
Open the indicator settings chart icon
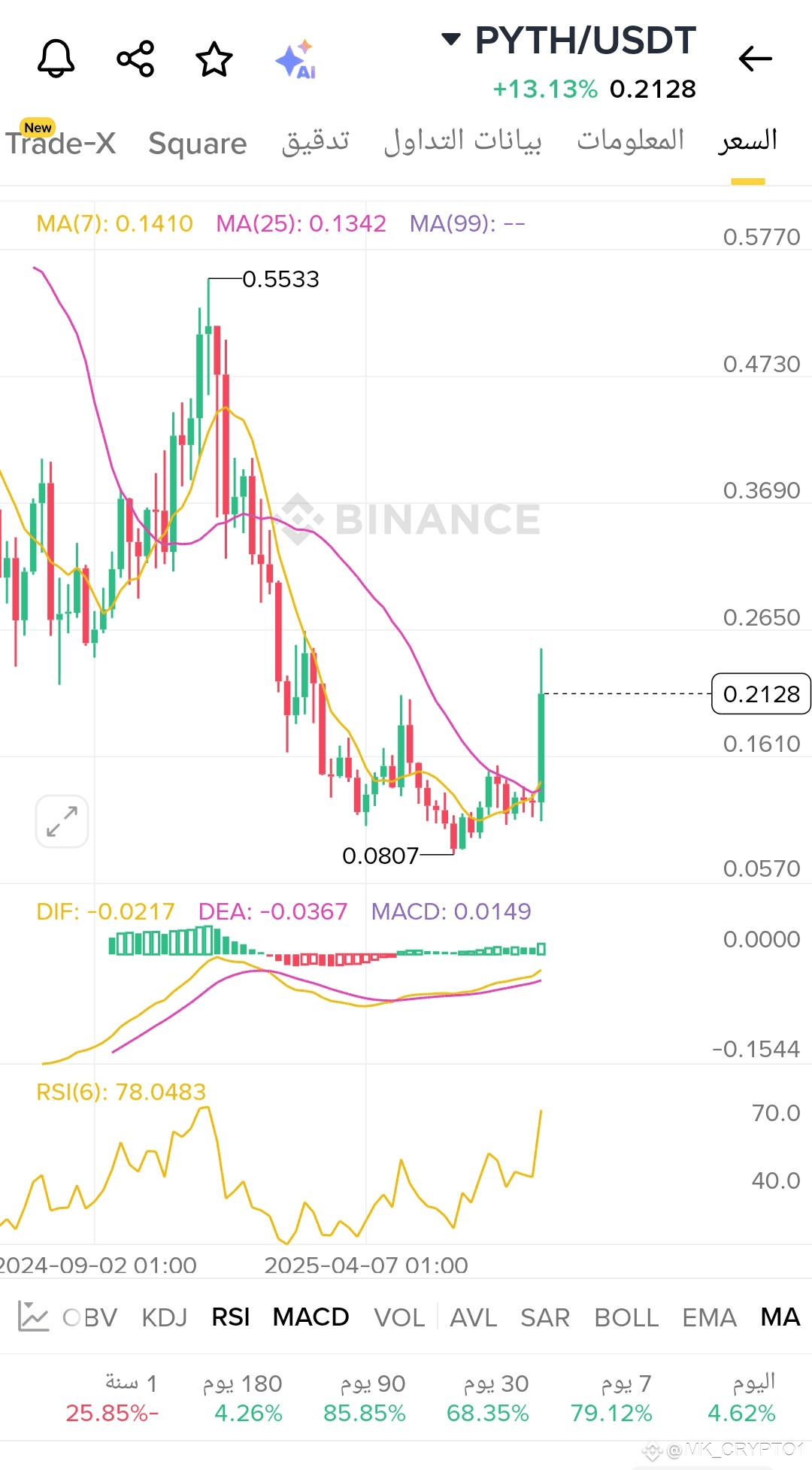click(33, 1317)
